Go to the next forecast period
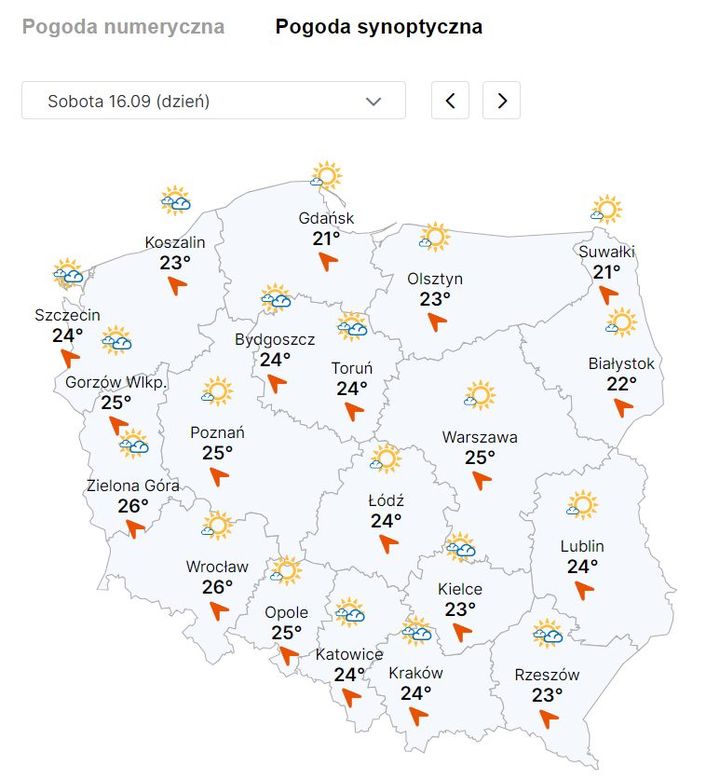Screen dimensions: 720x780 (501, 101)
